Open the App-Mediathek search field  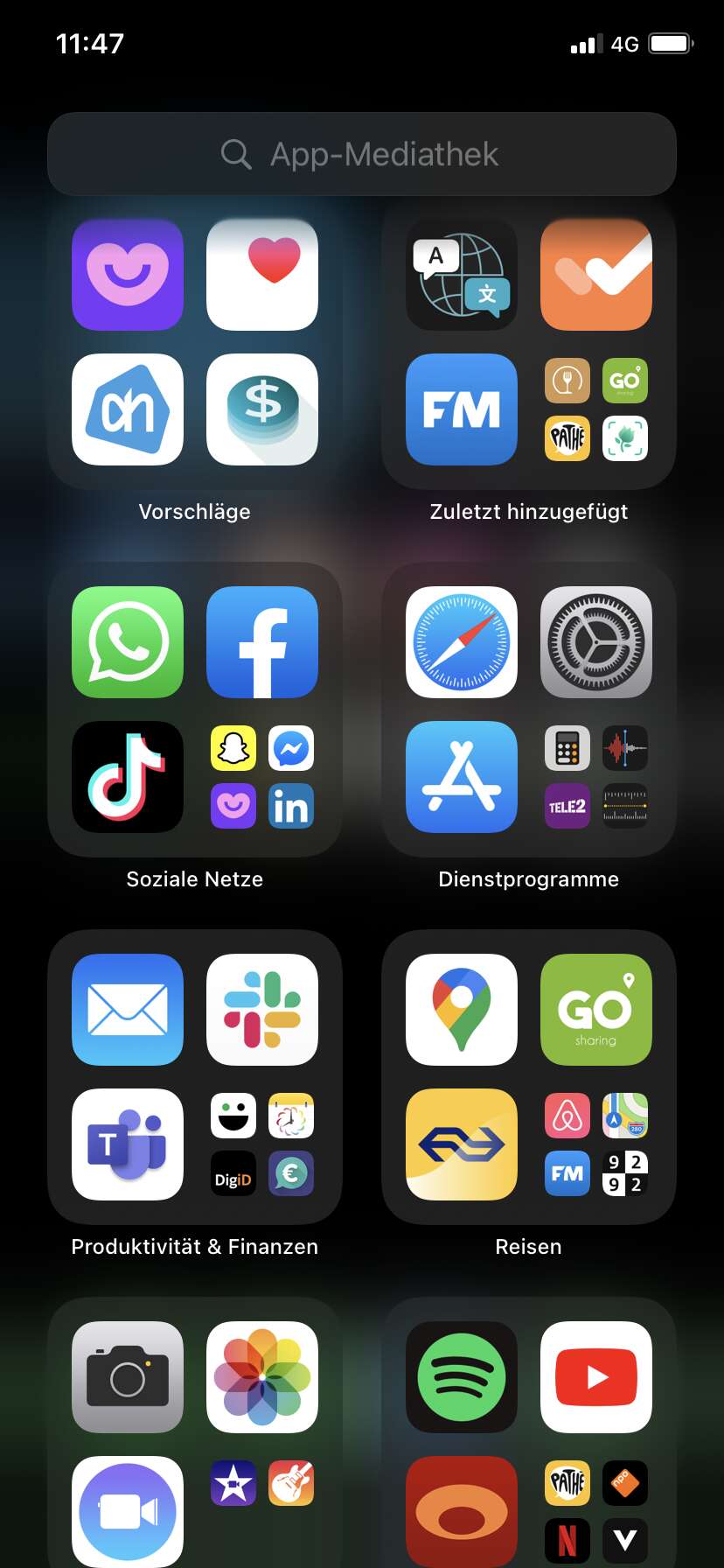click(362, 154)
